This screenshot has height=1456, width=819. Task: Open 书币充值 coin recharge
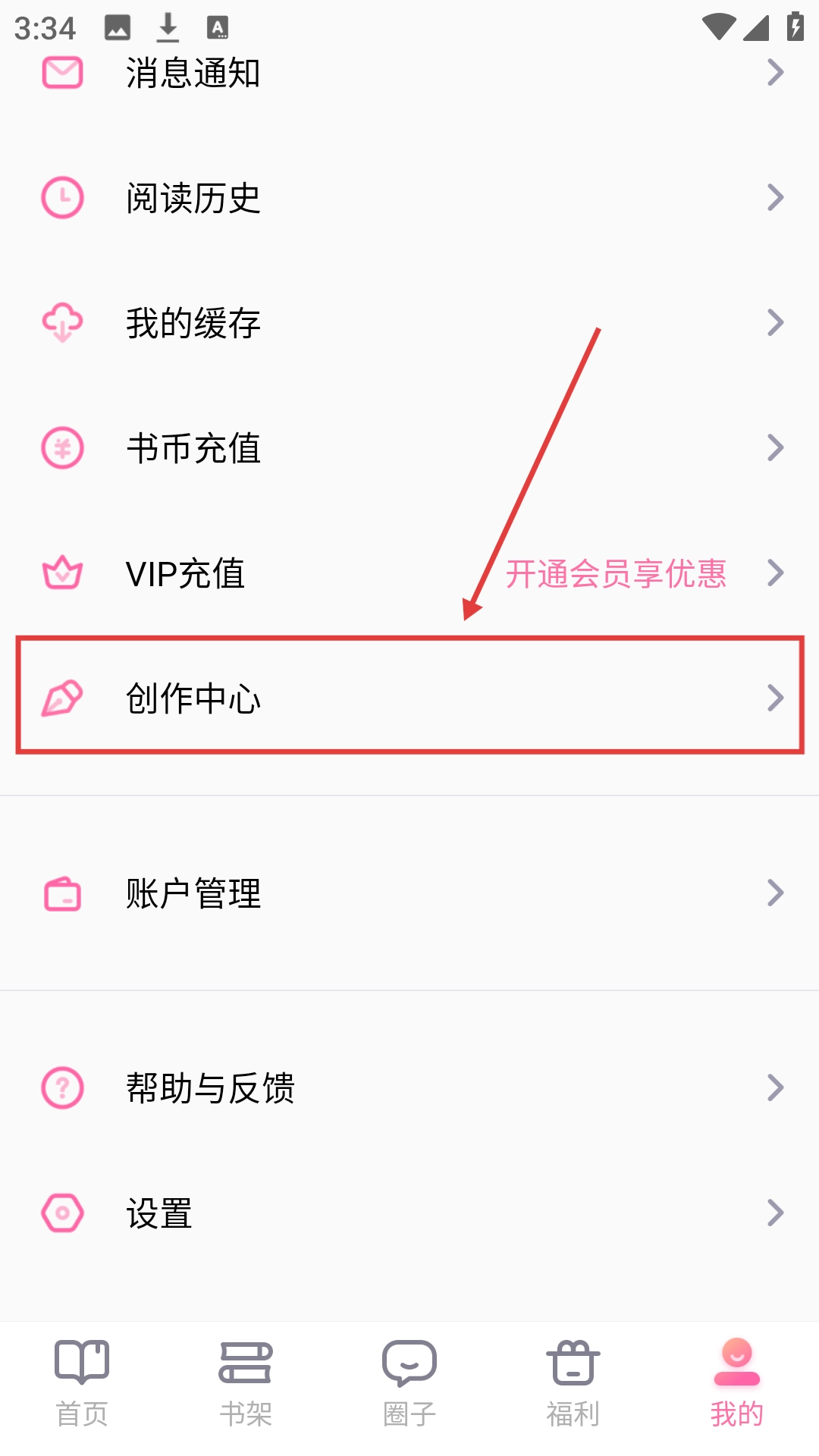[409, 448]
